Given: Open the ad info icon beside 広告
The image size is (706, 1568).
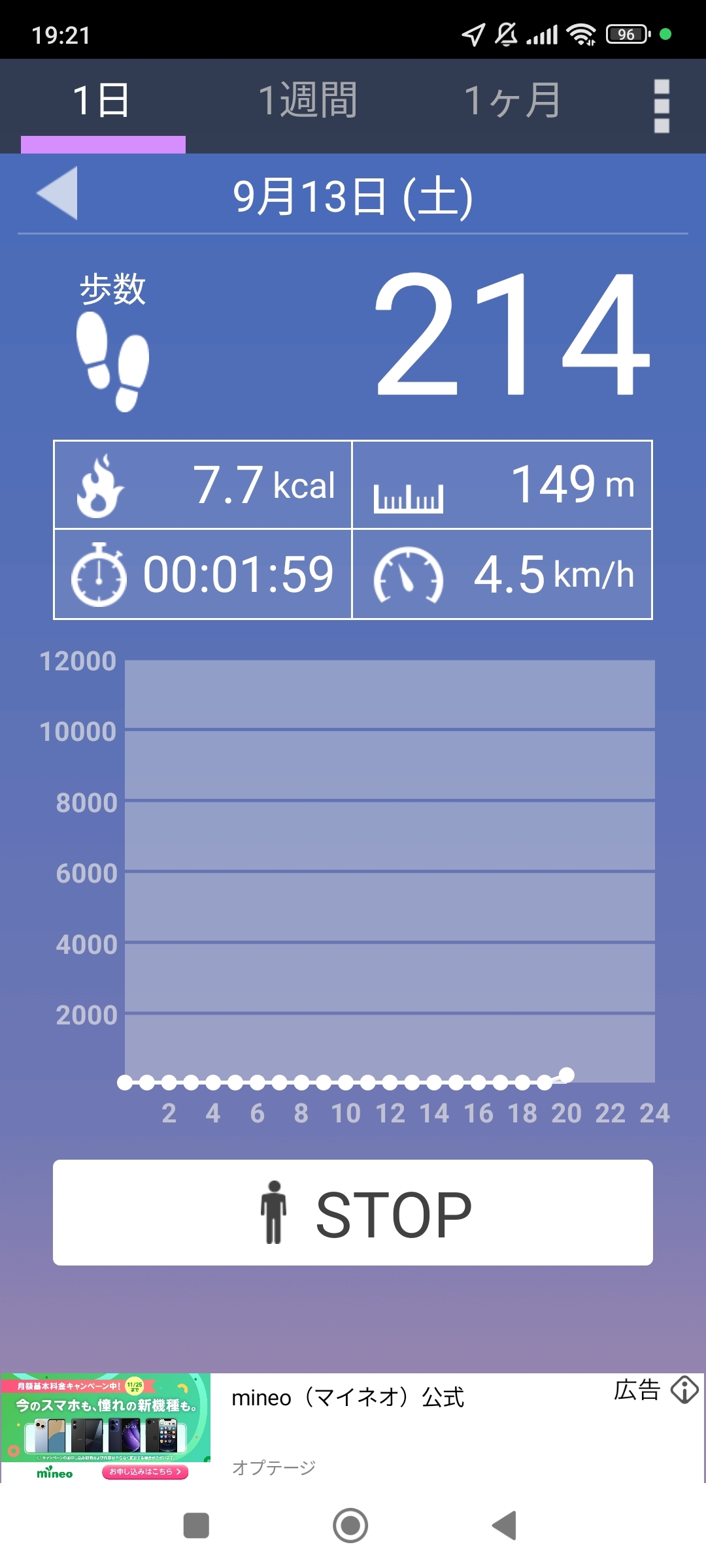Looking at the screenshot, I should pyautogui.click(x=684, y=1390).
